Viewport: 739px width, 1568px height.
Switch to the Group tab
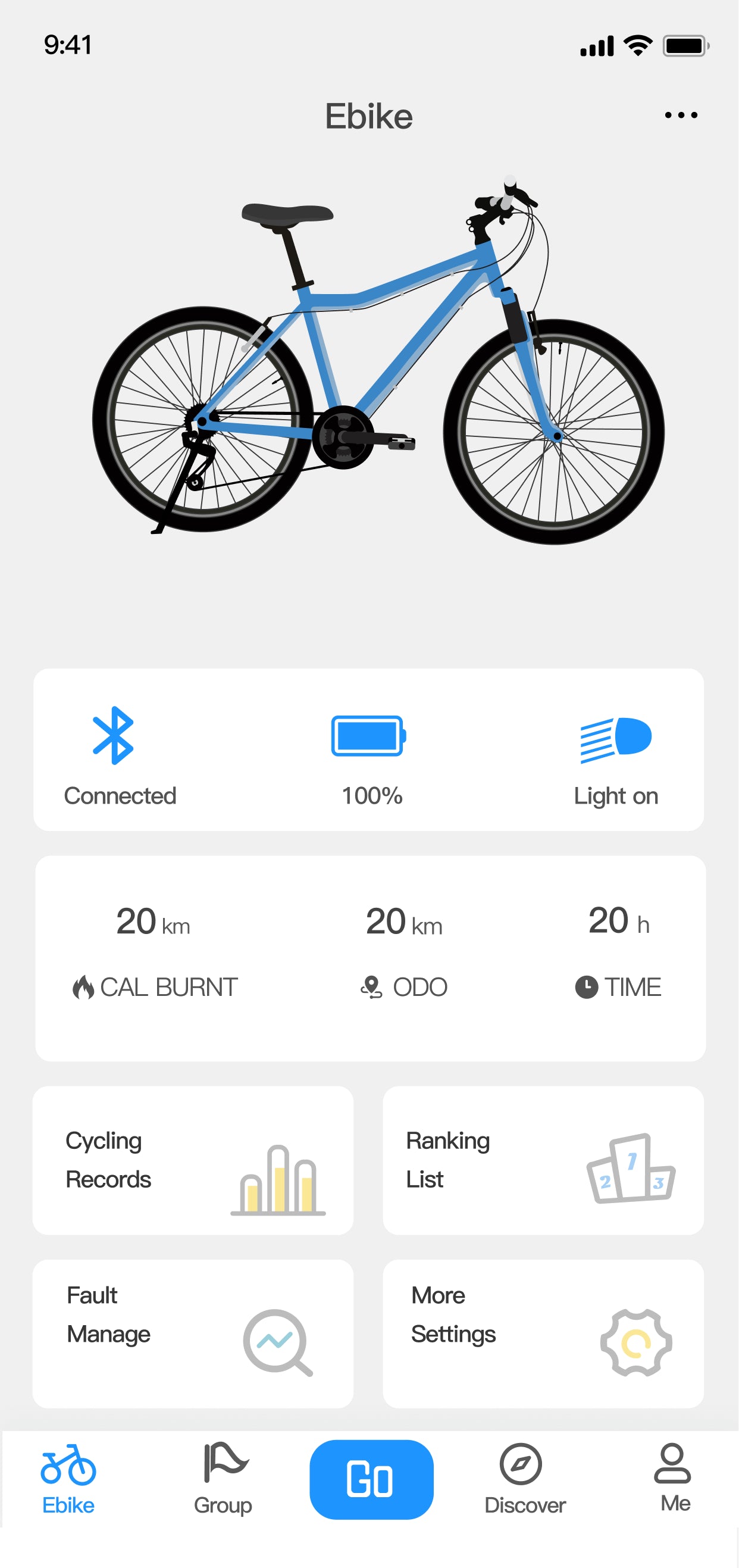[223, 1479]
